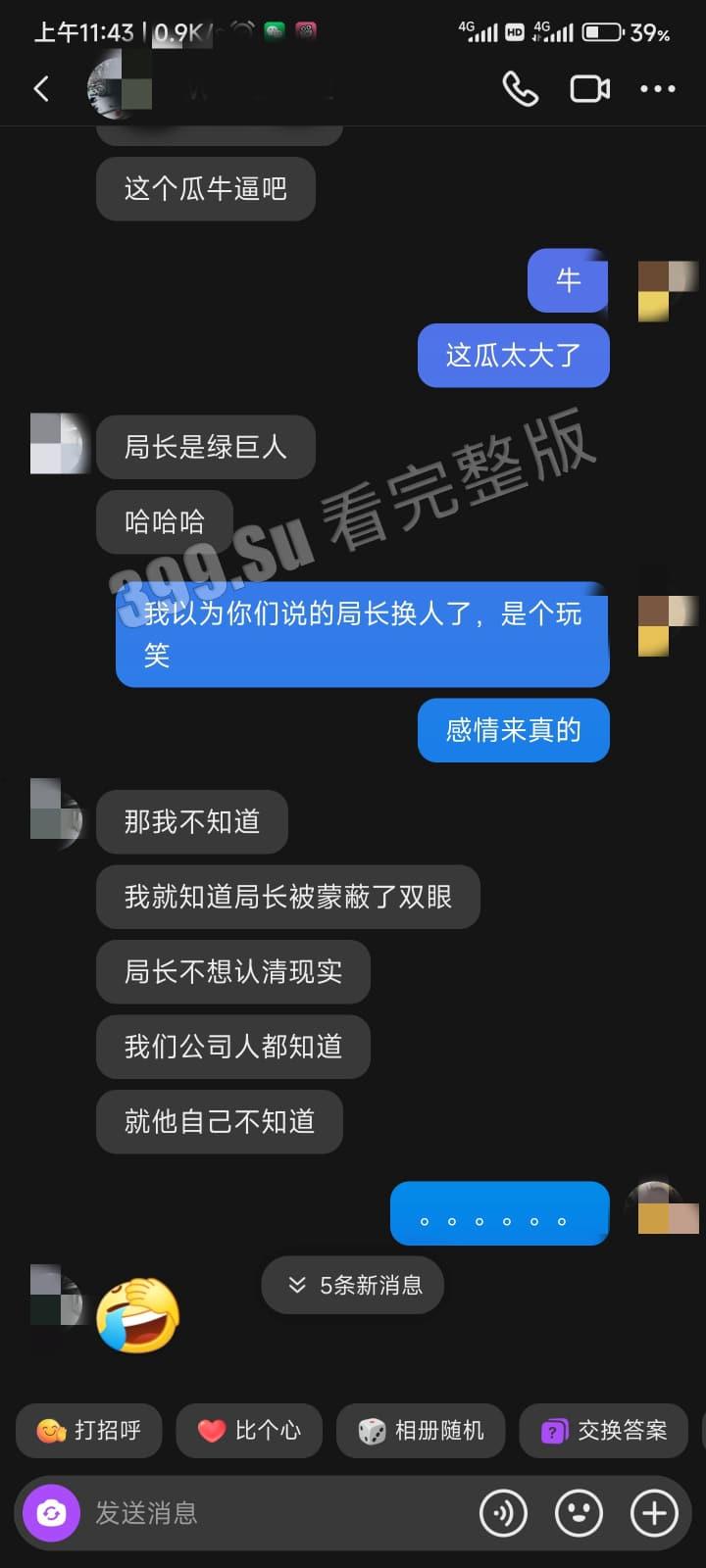Open the purple camera button

[x=51, y=1514]
